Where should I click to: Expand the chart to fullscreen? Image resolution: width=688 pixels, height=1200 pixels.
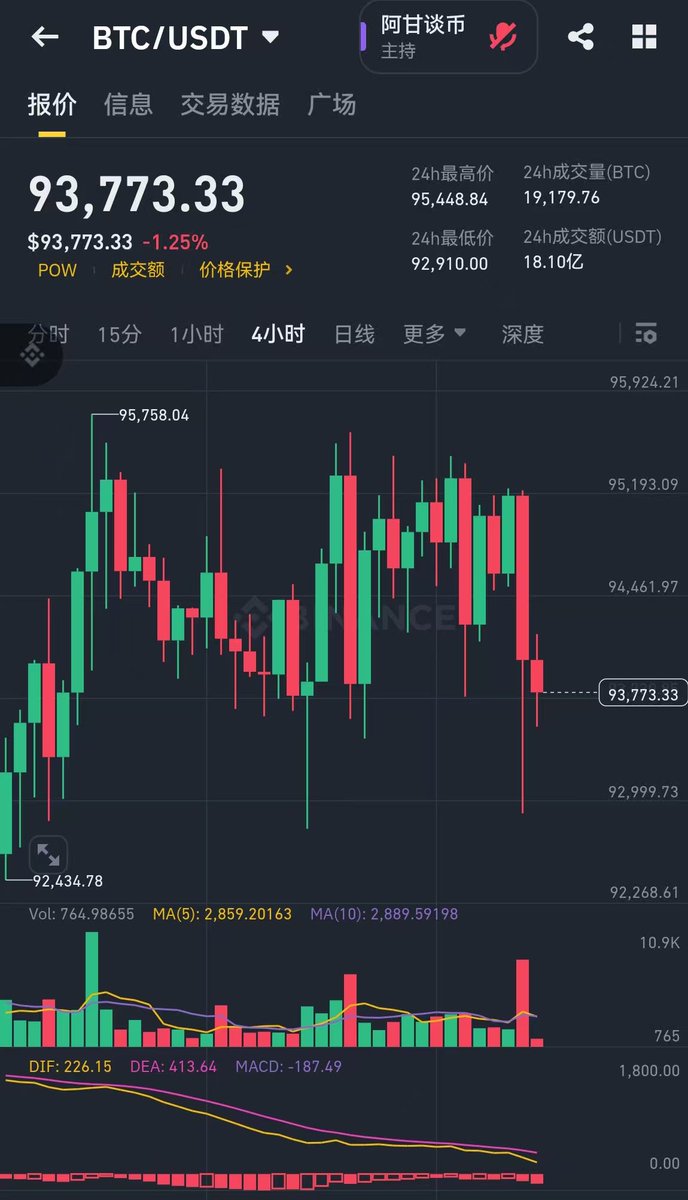47,854
